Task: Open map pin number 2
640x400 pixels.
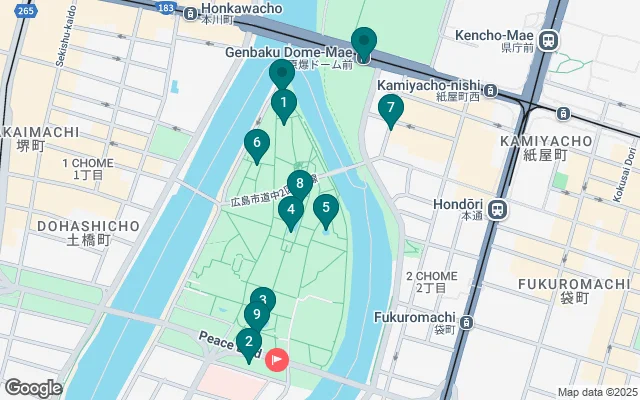Action: 247,341
